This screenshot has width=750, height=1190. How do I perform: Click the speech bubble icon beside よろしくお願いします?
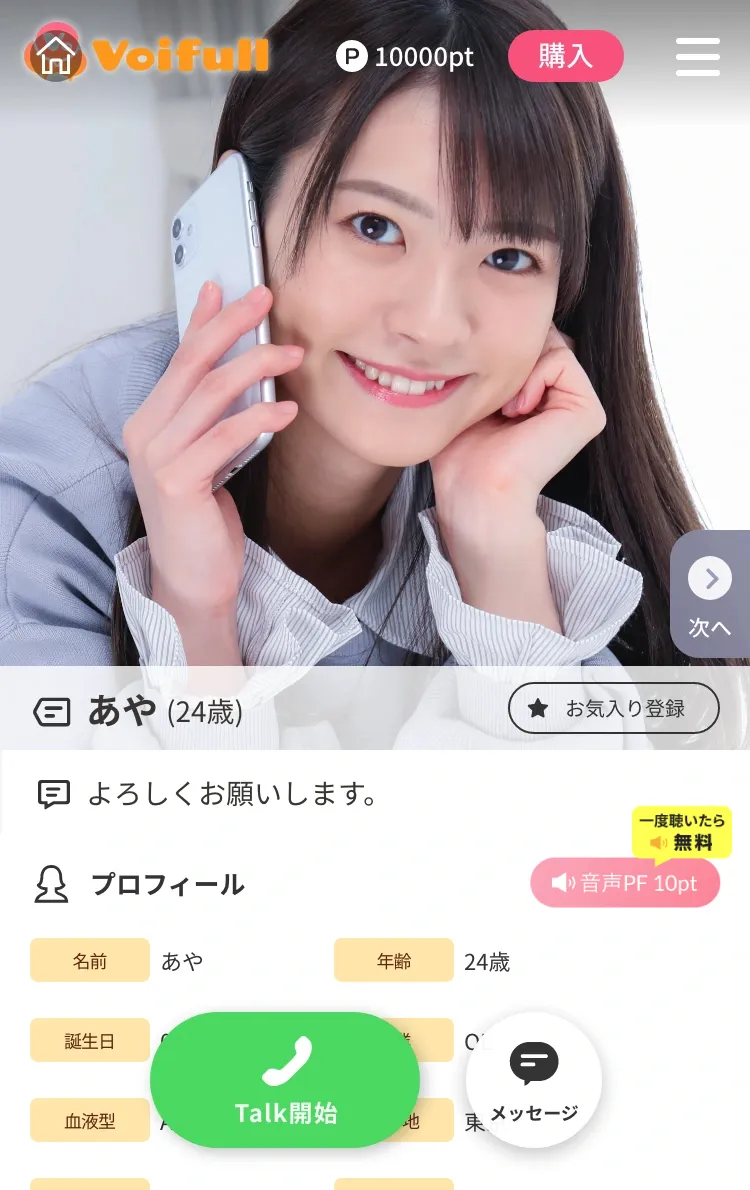point(52,793)
